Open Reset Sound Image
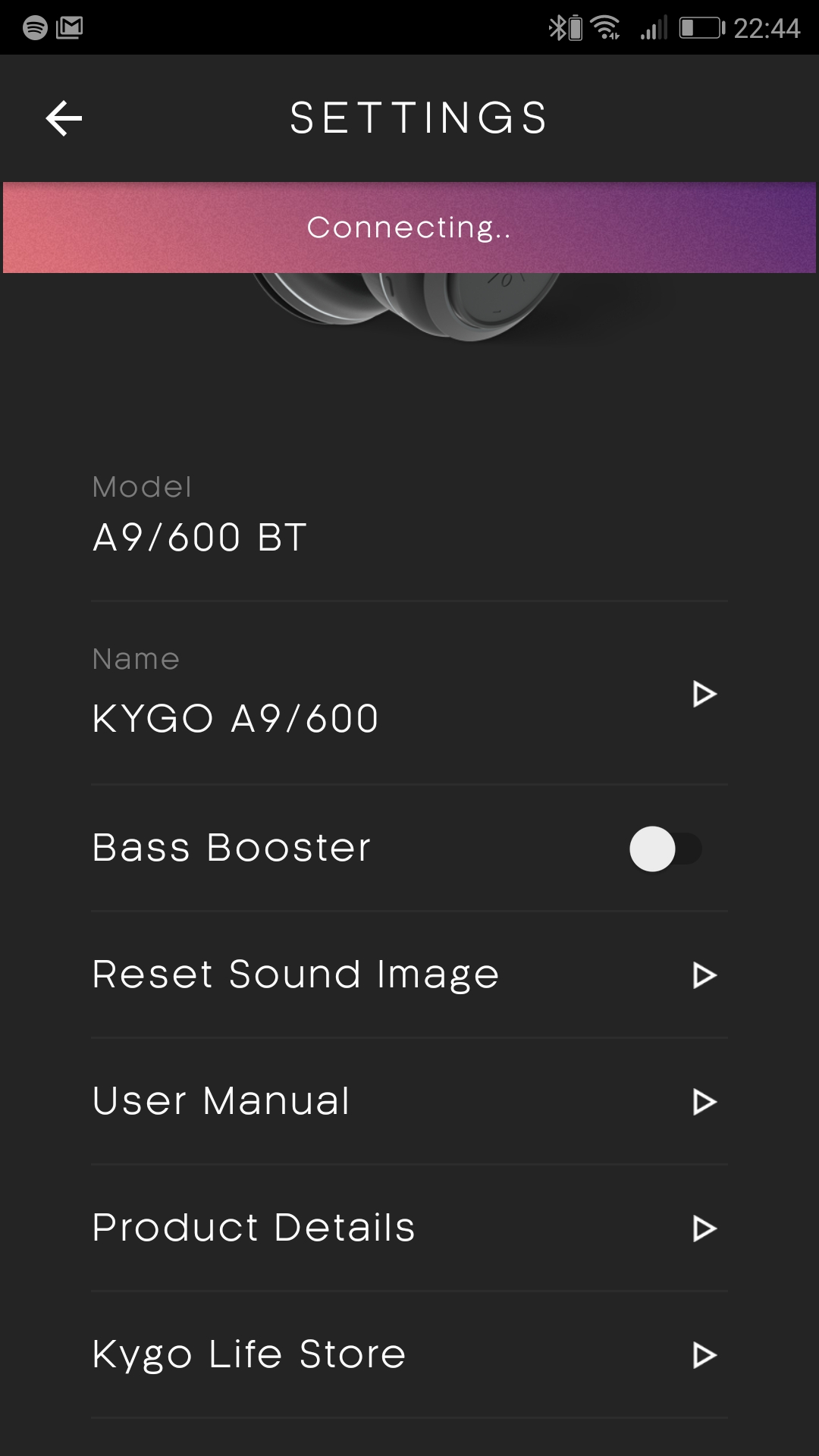The height and width of the screenshot is (1456, 819). (x=409, y=974)
